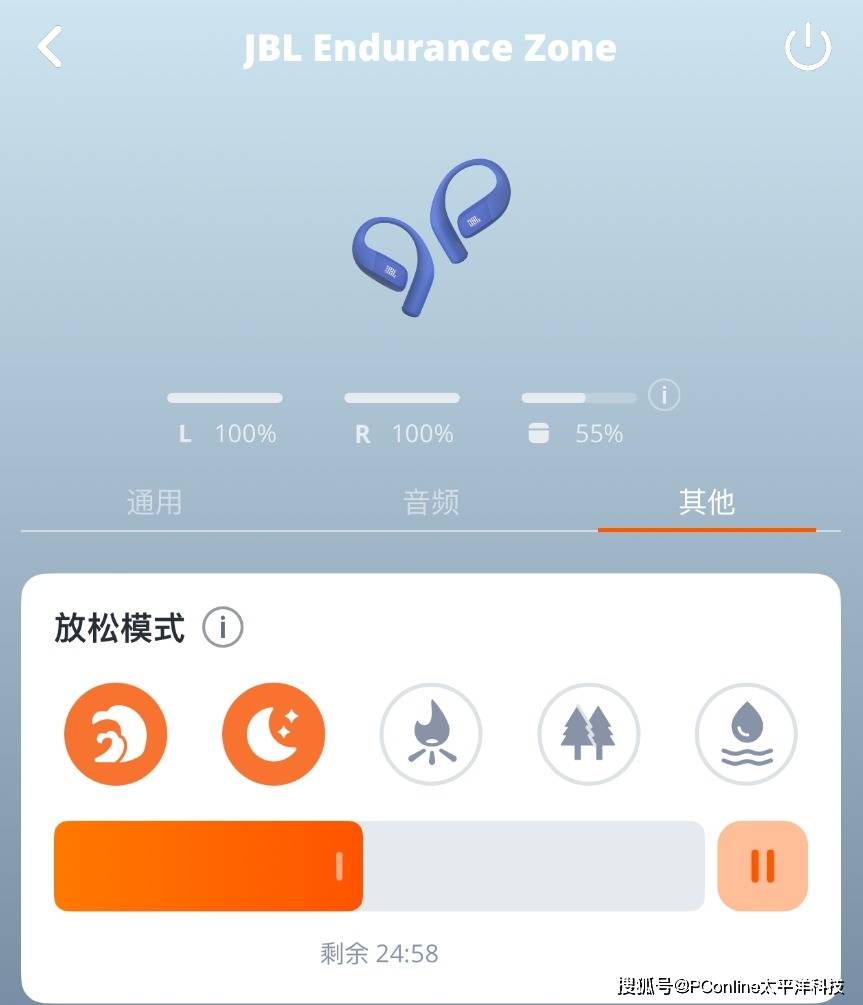Viewport: 863px width, 1005px height.
Task: Switch to the 音频 tab
Action: [431, 501]
